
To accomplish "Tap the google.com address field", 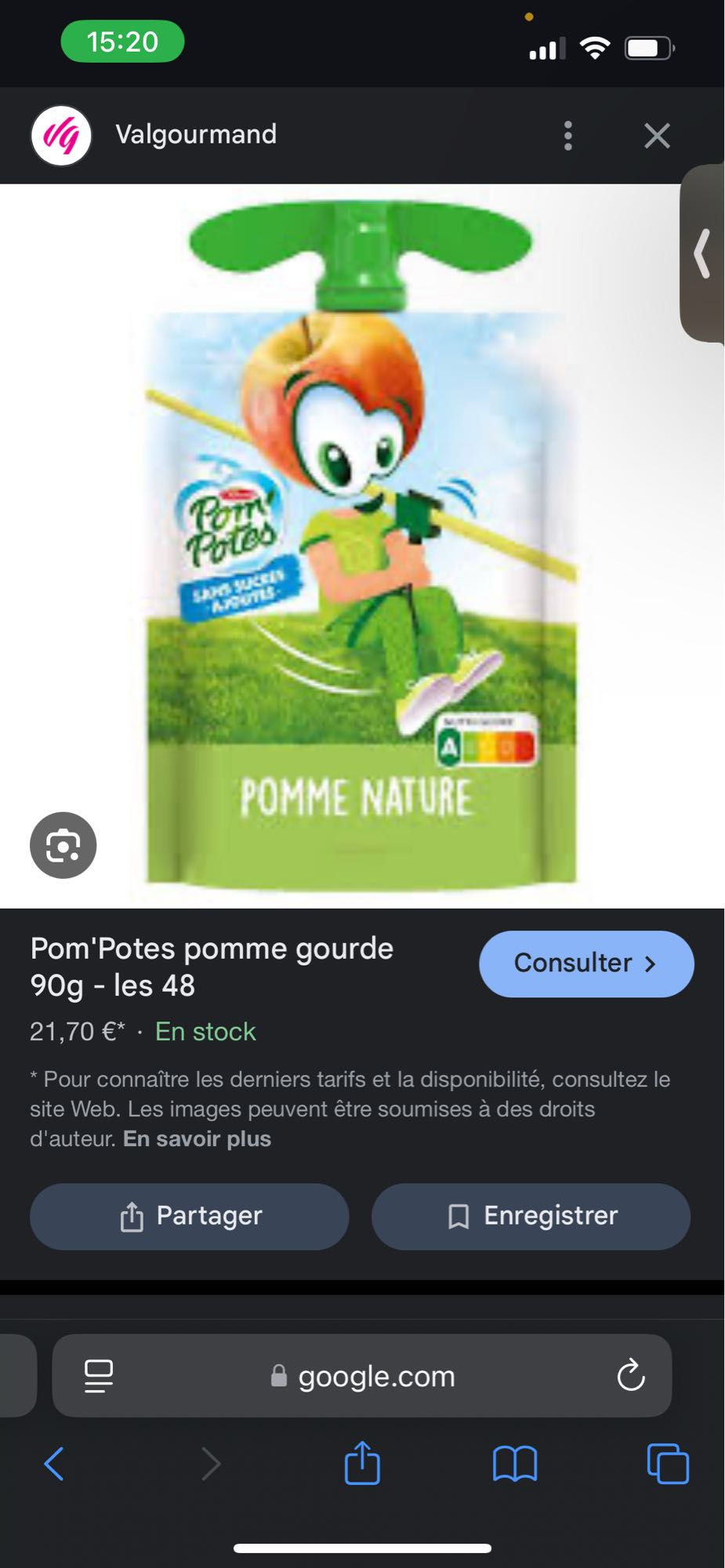I will pyautogui.click(x=376, y=1376).
